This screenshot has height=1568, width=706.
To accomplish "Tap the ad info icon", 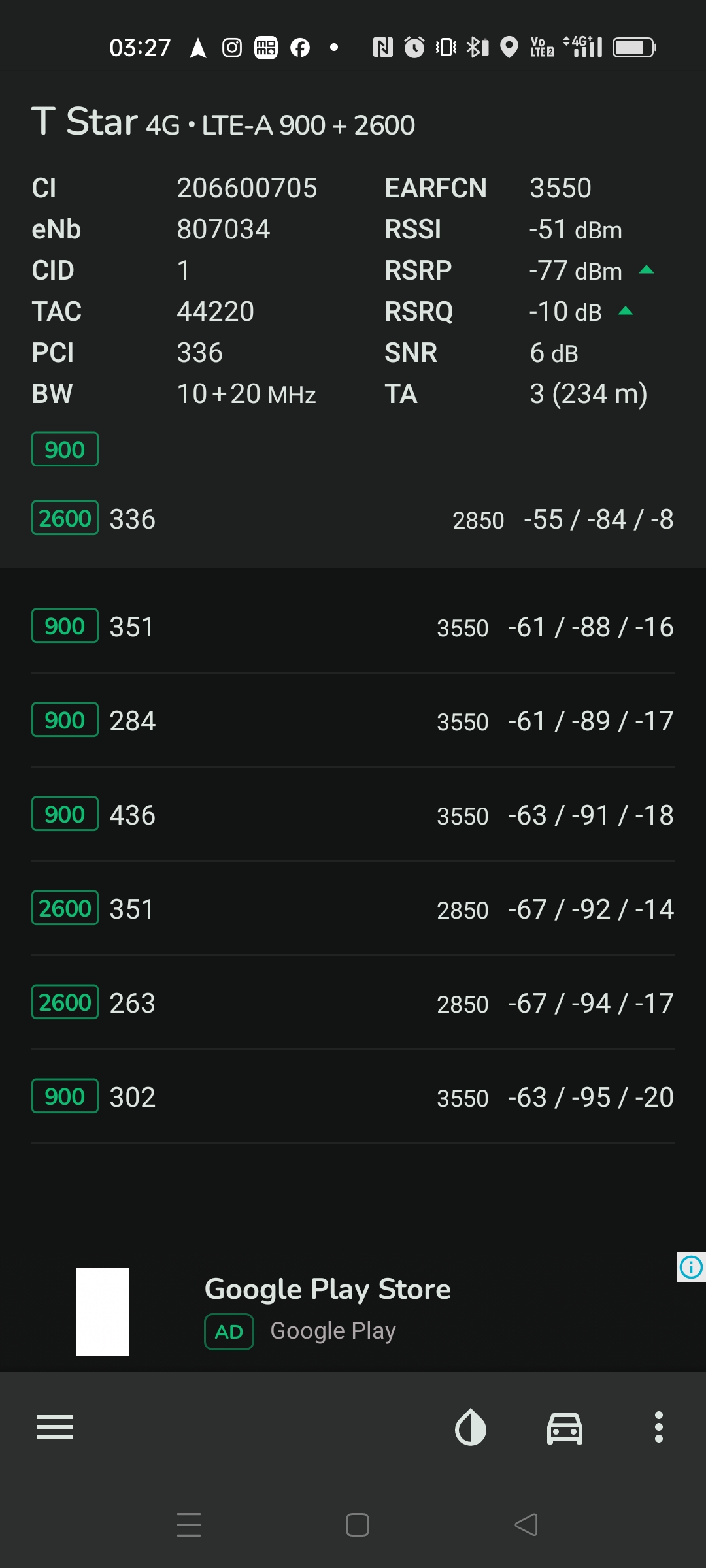I will click(x=691, y=1267).
